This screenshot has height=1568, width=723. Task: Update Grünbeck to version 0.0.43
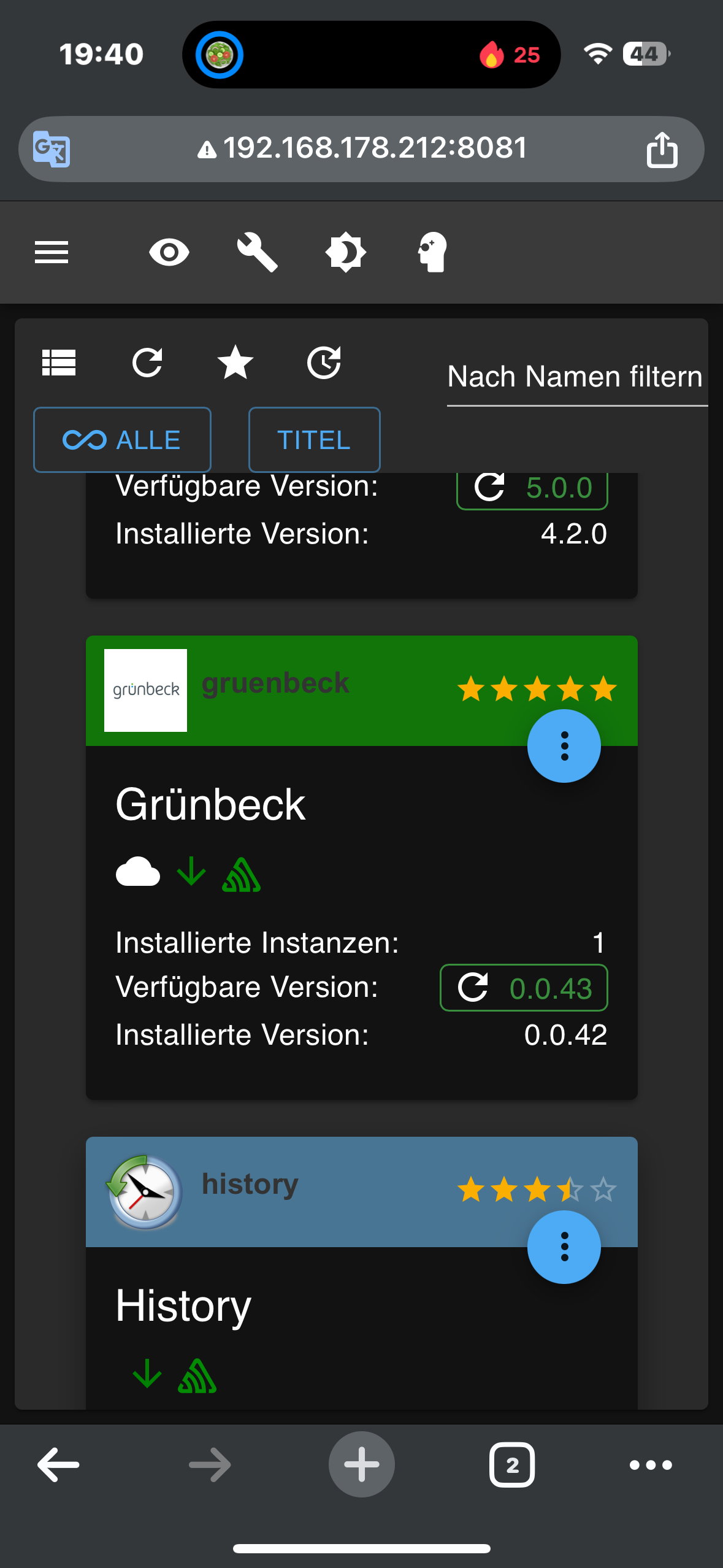pyautogui.click(x=524, y=988)
